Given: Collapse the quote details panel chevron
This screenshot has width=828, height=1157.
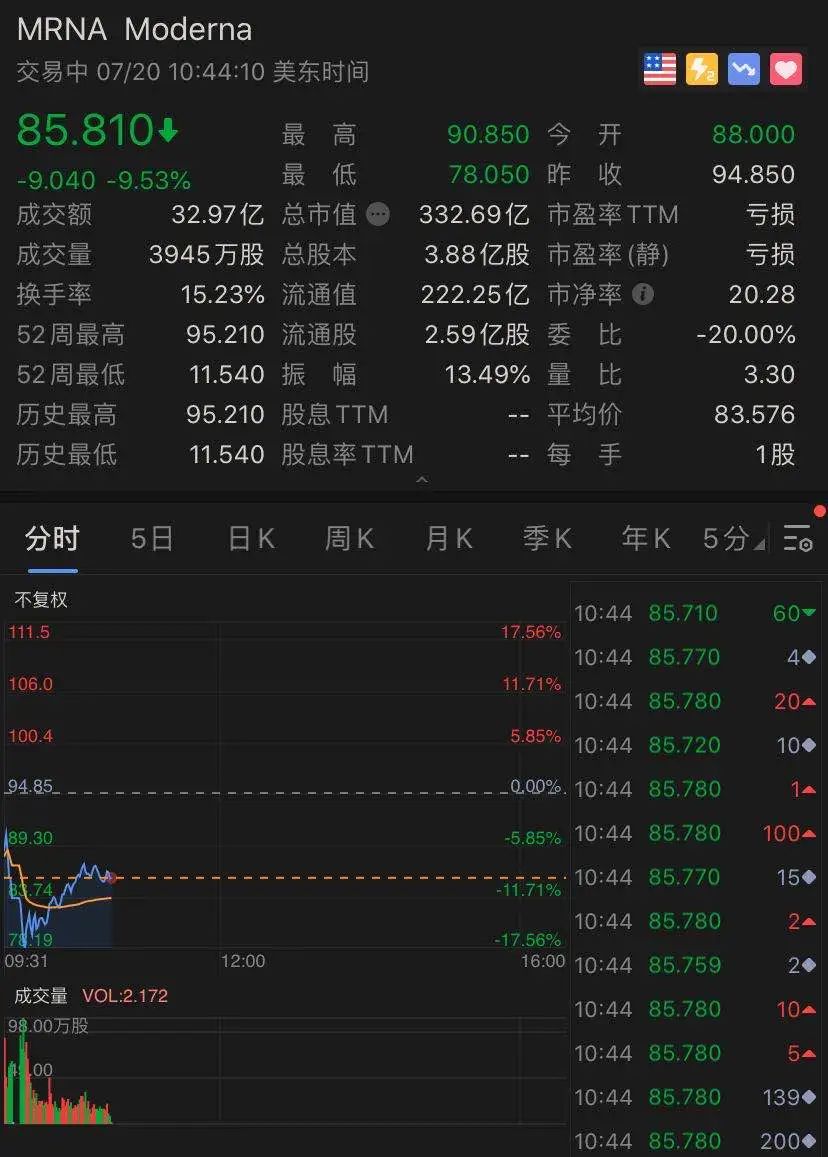Looking at the screenshot, I should point(421,481).
